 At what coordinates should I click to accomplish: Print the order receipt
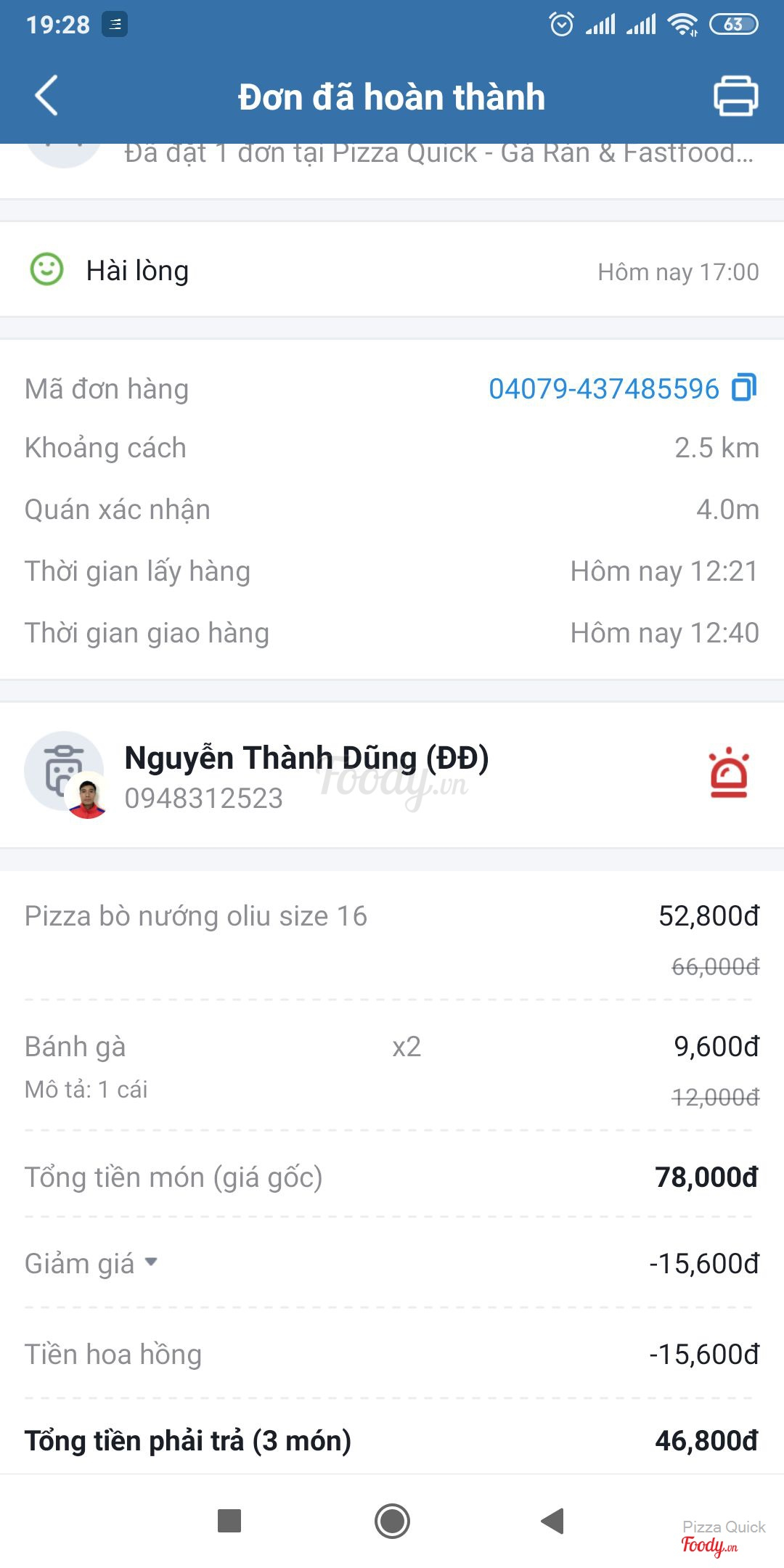pos(735,96)
